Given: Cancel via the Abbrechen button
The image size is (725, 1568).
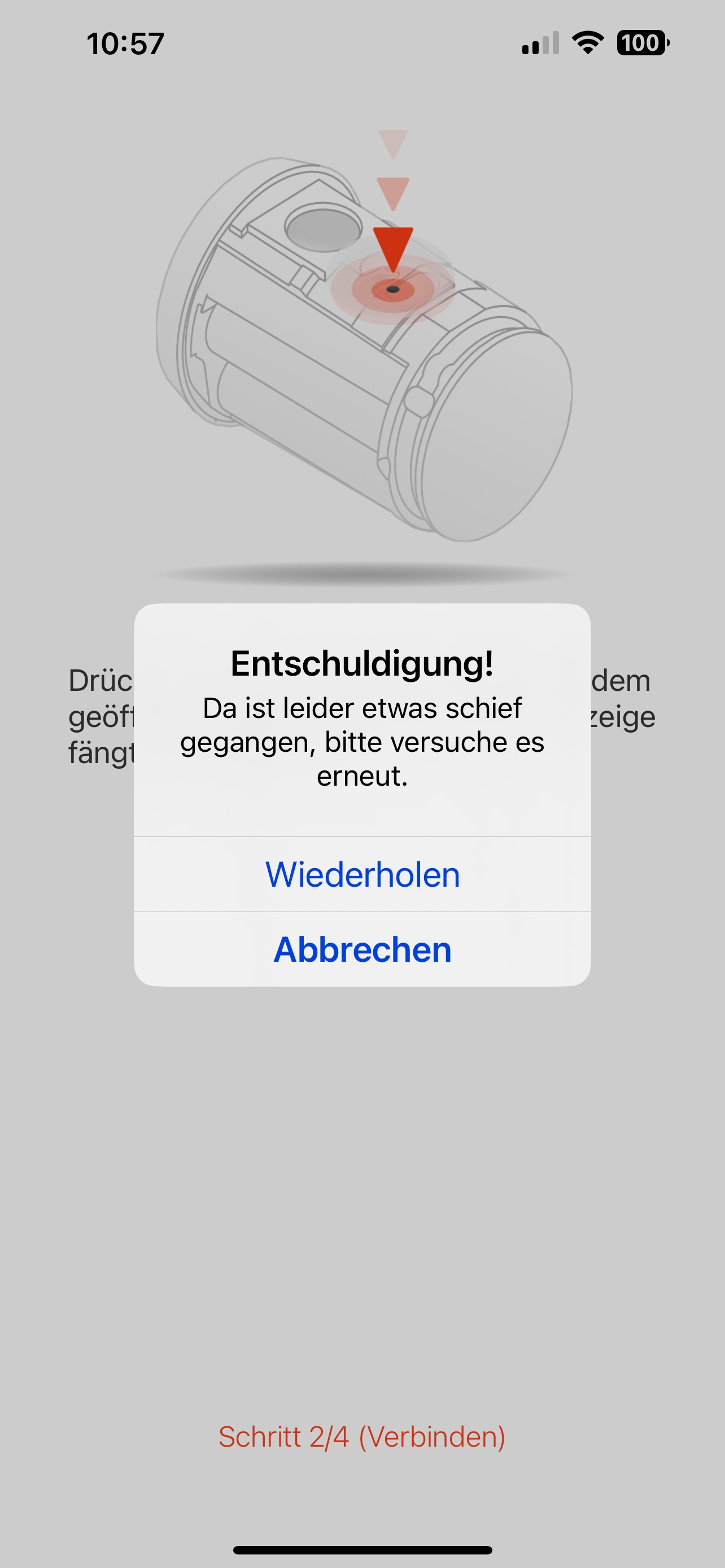Looking at the screenshot, I should [x=362, y=949].
